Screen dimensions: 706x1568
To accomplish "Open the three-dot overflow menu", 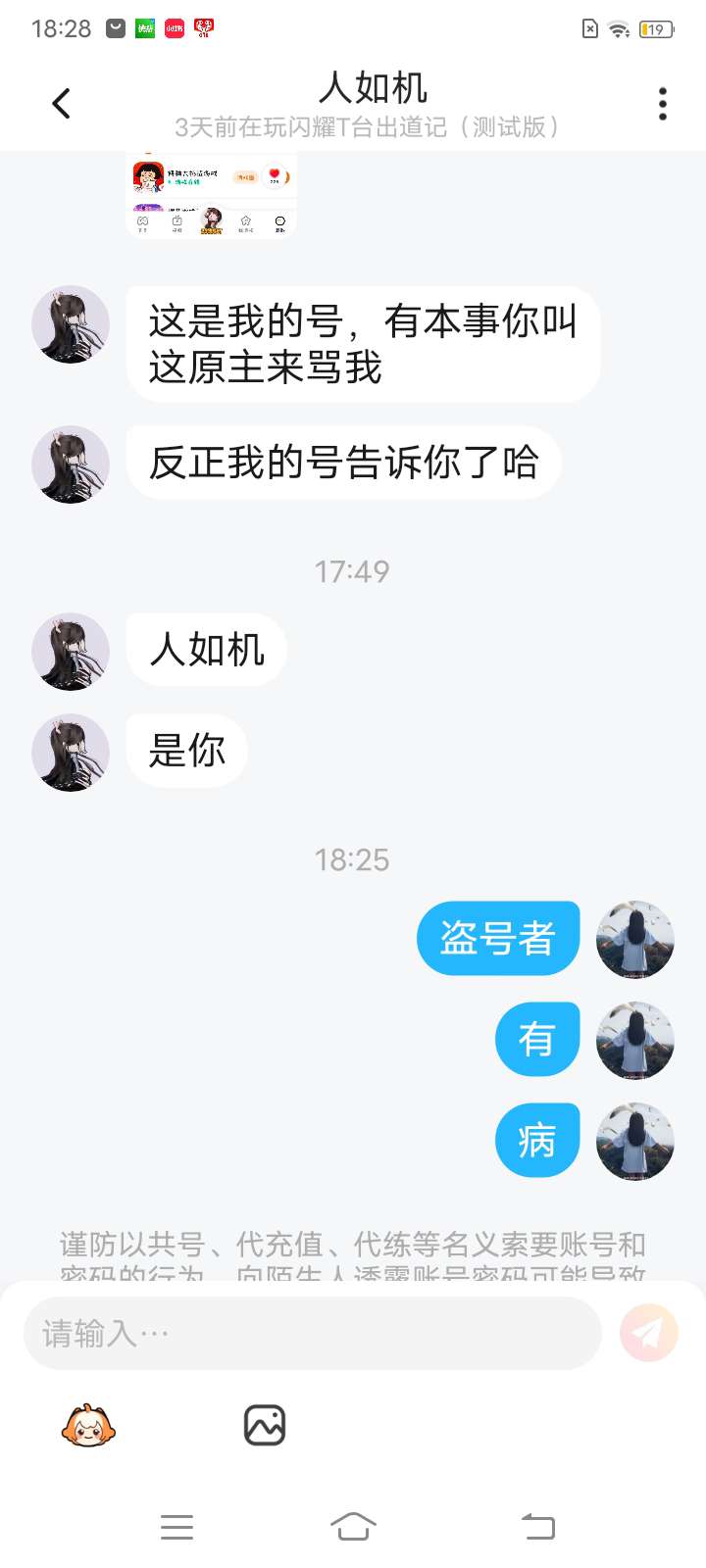I will click(663, 103).
